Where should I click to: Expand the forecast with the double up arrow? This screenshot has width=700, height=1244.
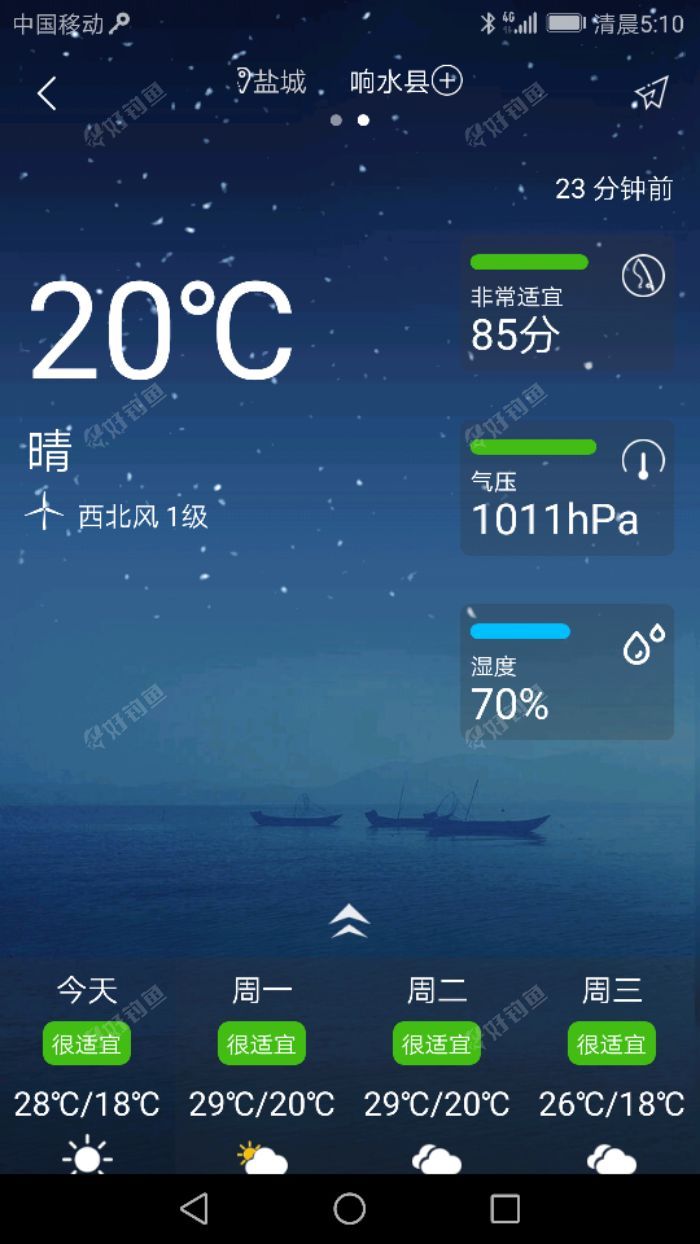350,921
